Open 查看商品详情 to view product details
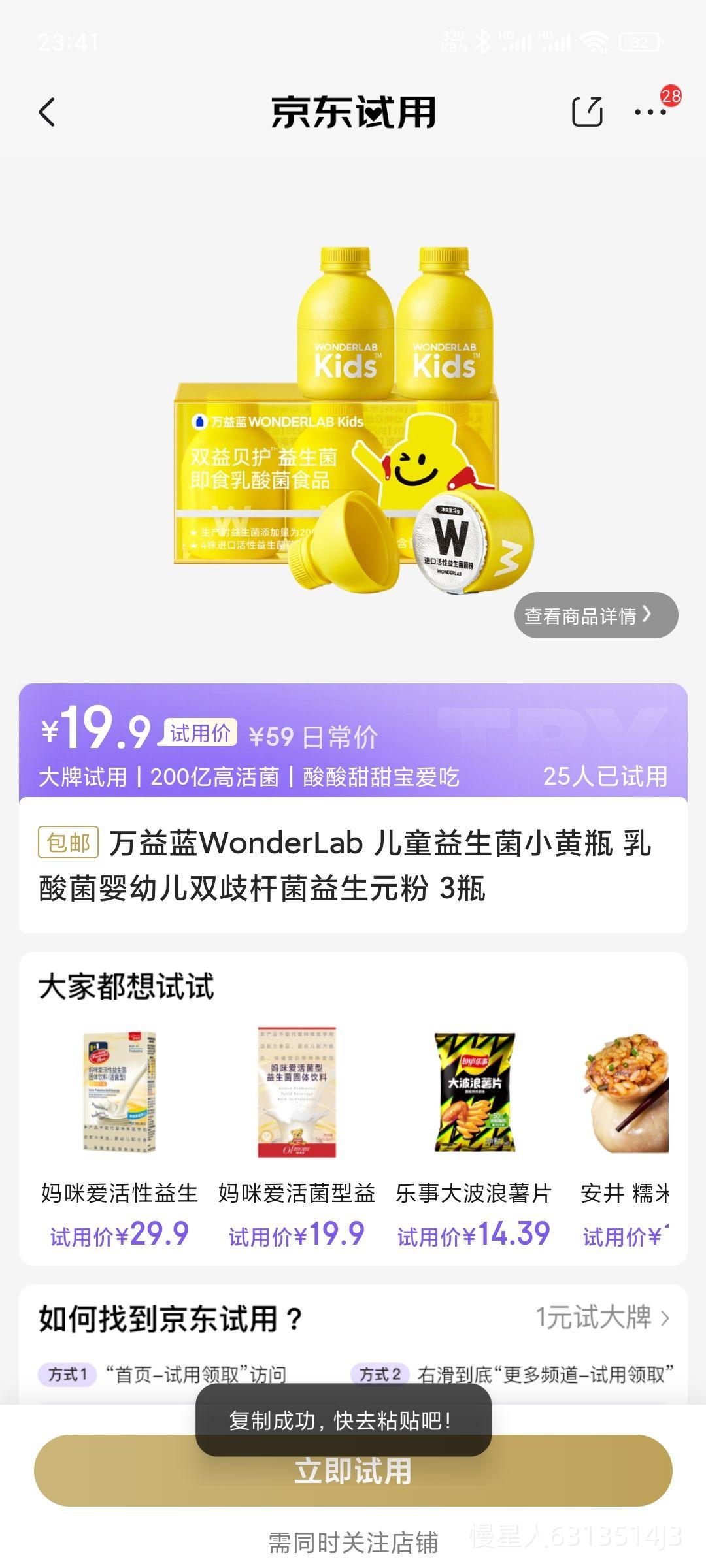 596,613
